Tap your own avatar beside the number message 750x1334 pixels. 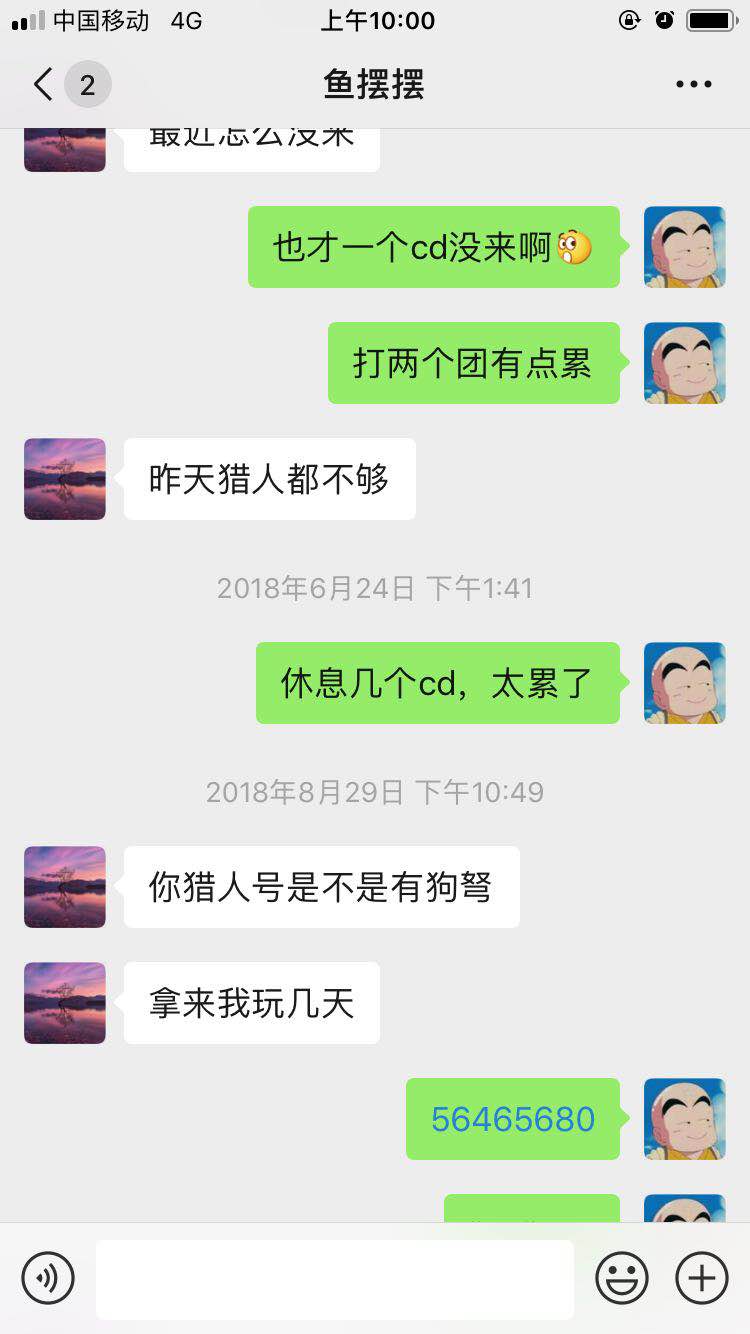[684, 1119]
